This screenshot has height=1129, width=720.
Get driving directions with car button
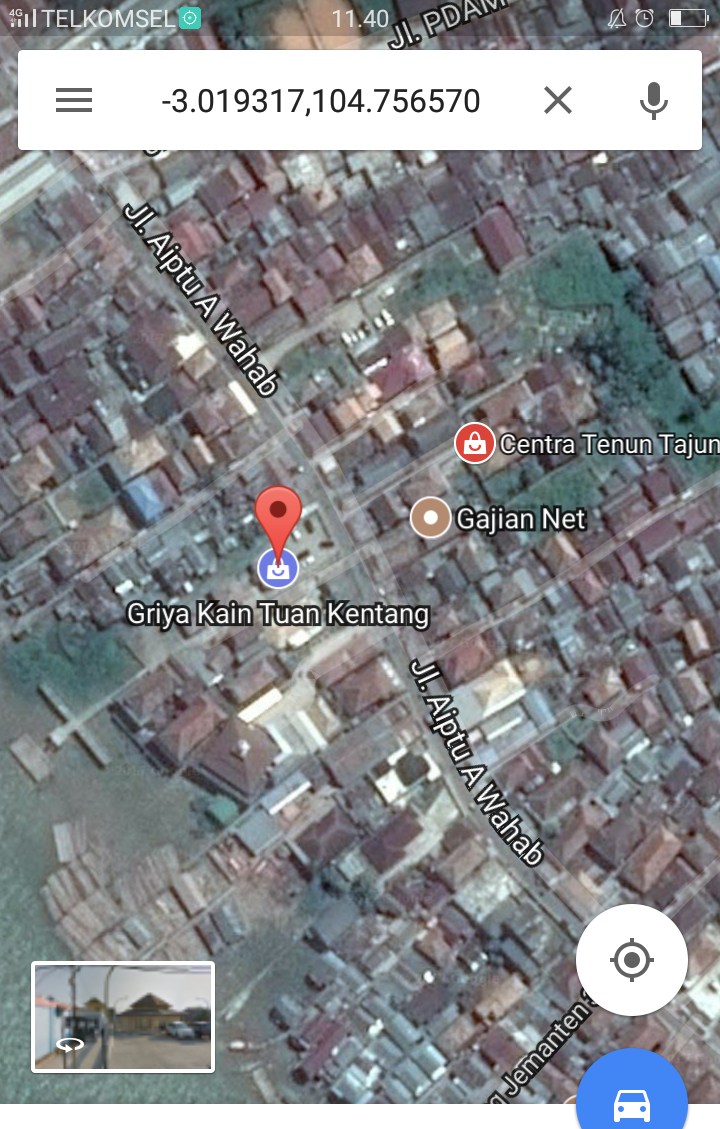[632, 1097]
